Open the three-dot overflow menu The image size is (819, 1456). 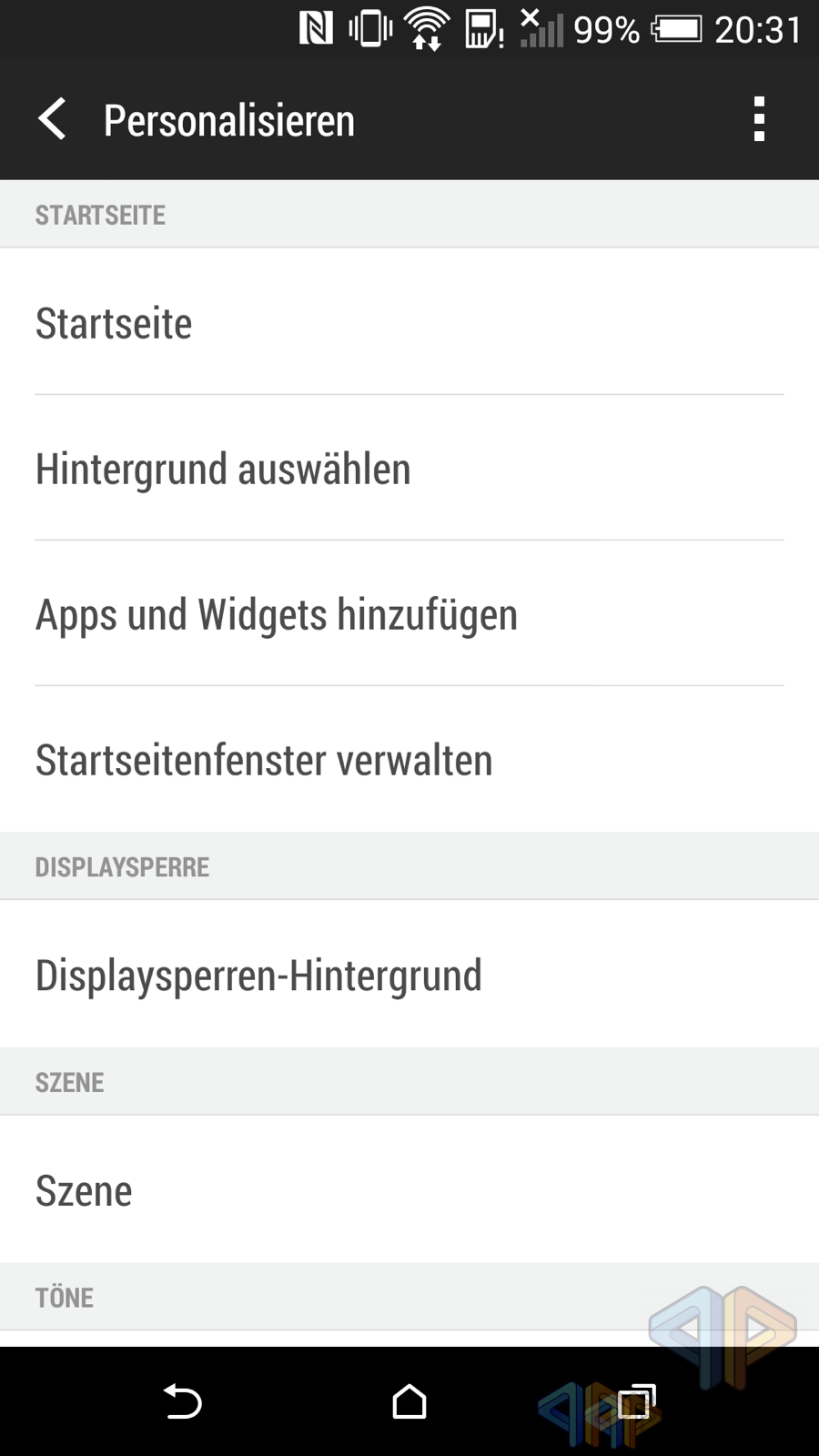(x=759, y=119)
